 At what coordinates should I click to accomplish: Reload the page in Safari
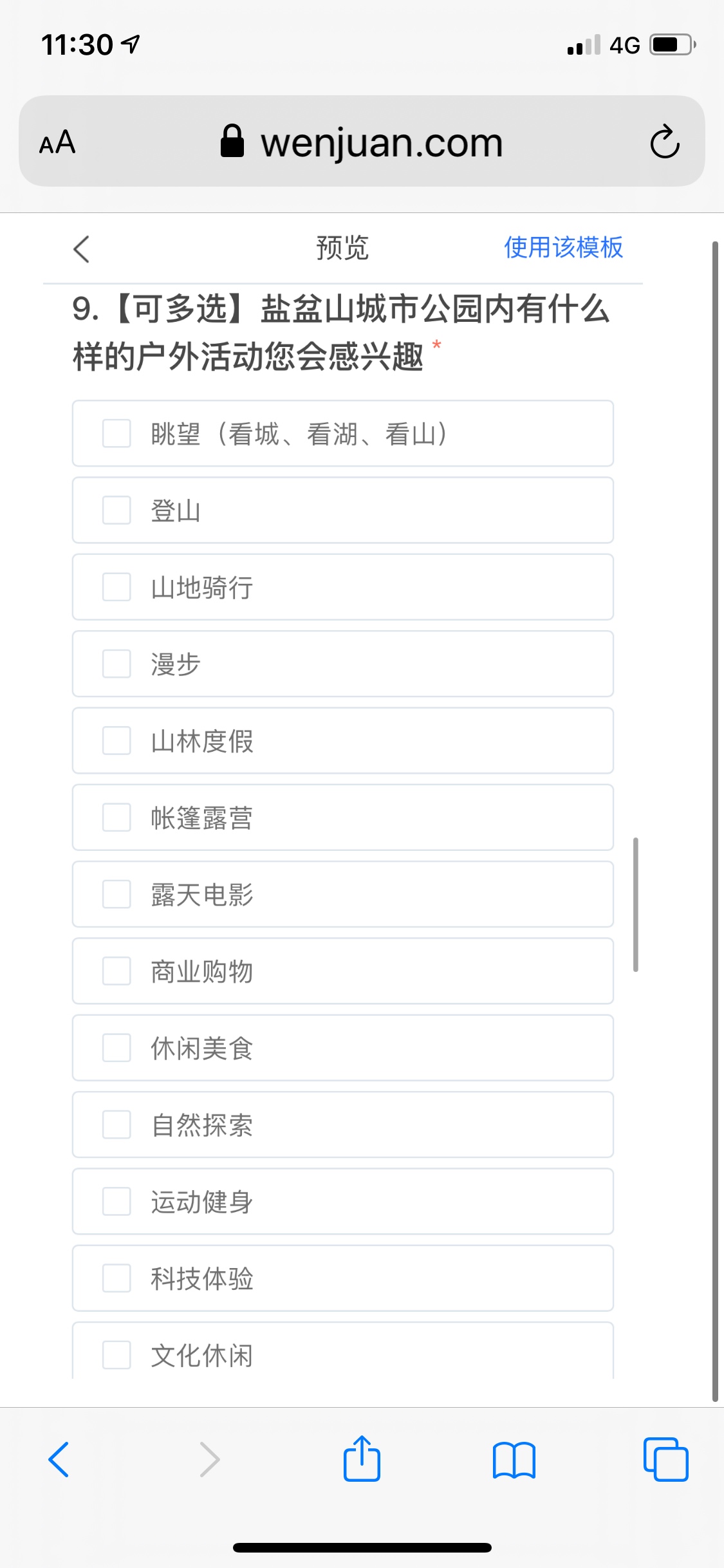665,142
